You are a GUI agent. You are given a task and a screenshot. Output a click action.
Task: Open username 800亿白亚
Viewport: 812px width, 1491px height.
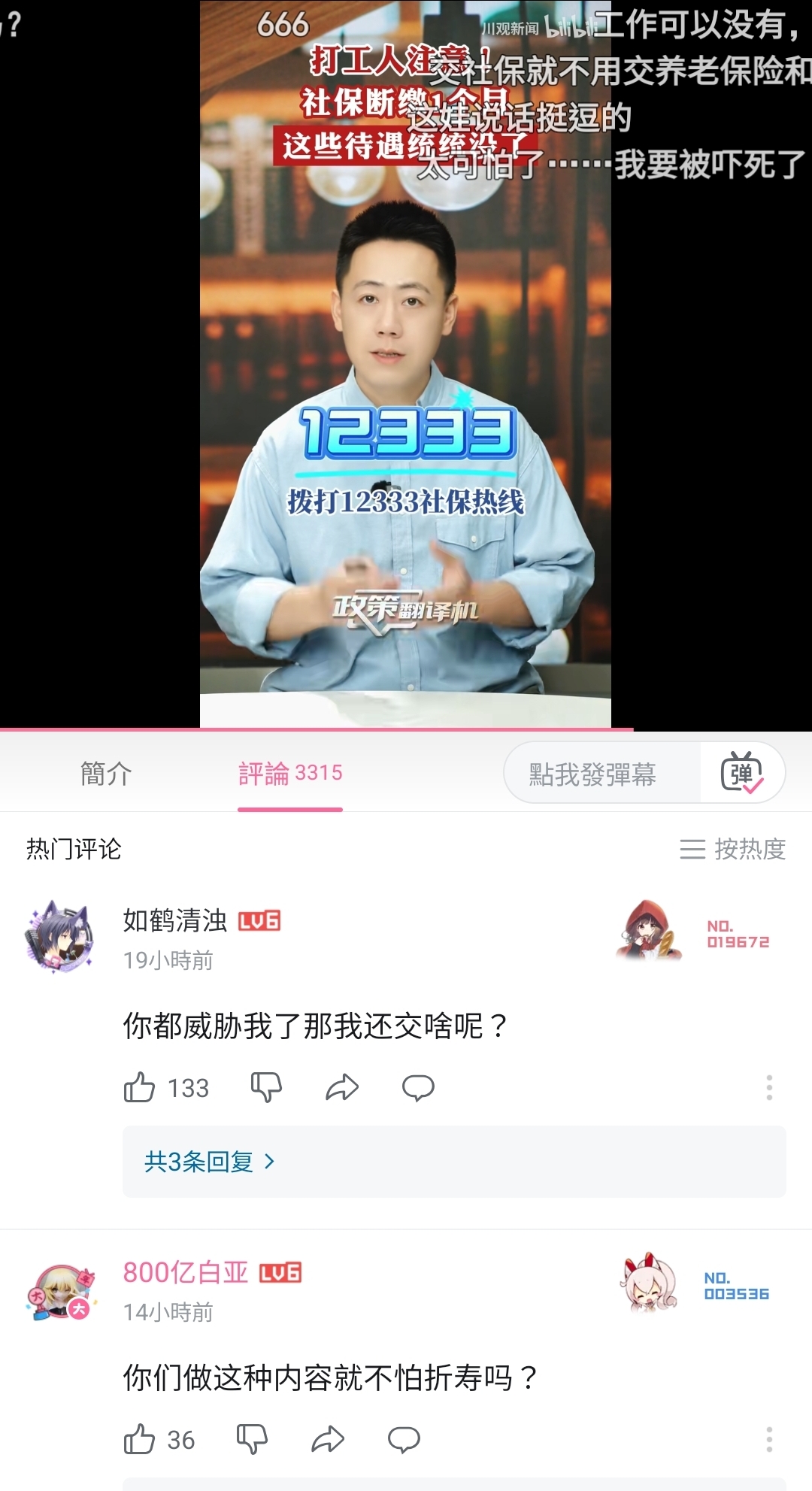point(186,1272)
